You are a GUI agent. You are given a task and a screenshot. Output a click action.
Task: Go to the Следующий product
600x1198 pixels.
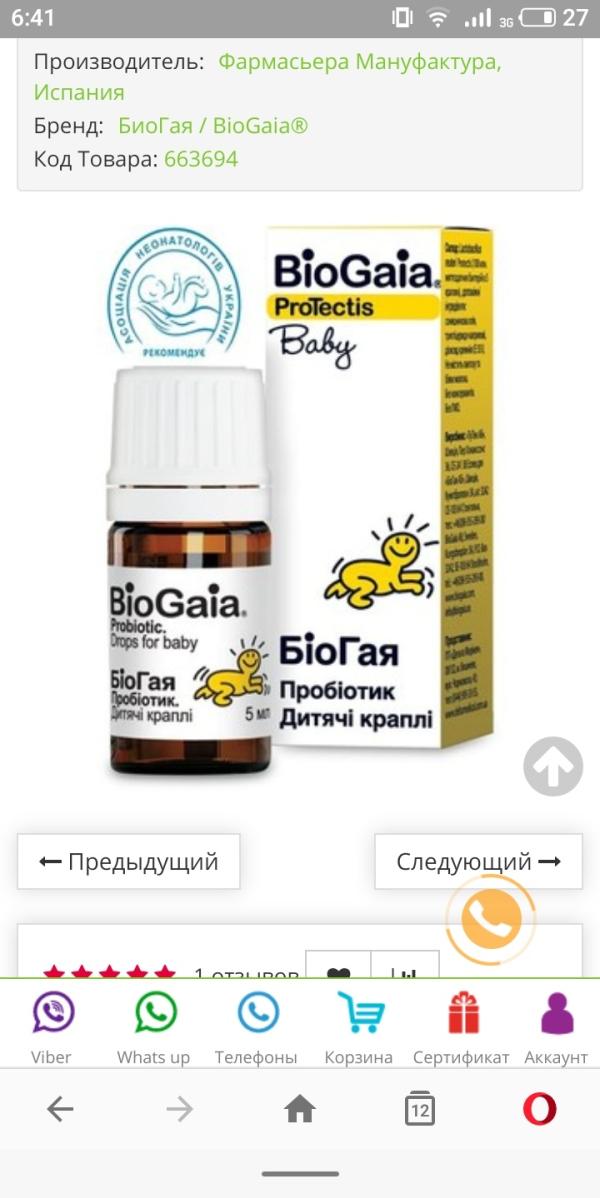pos(478,861)
